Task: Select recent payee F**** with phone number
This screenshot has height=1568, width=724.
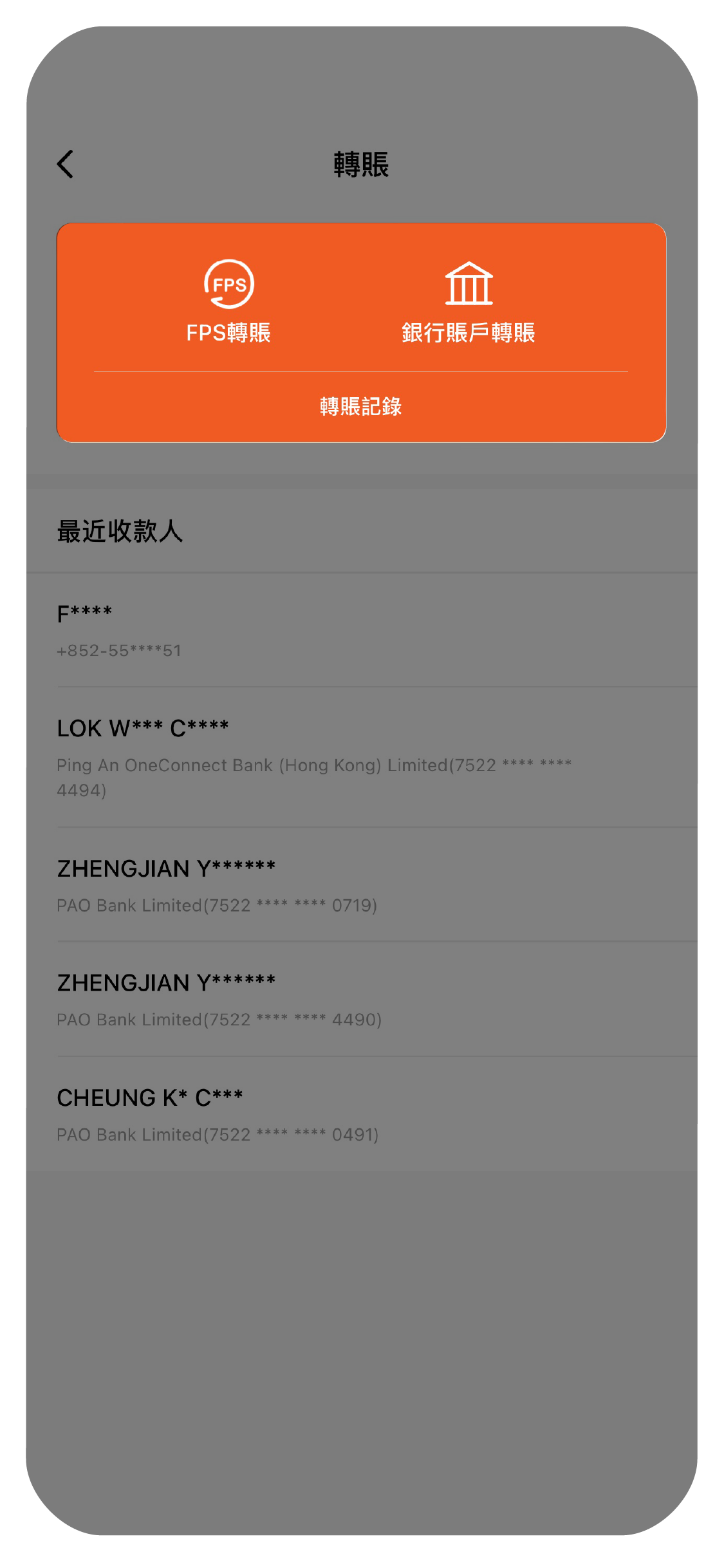Action: tap(362, 630)
